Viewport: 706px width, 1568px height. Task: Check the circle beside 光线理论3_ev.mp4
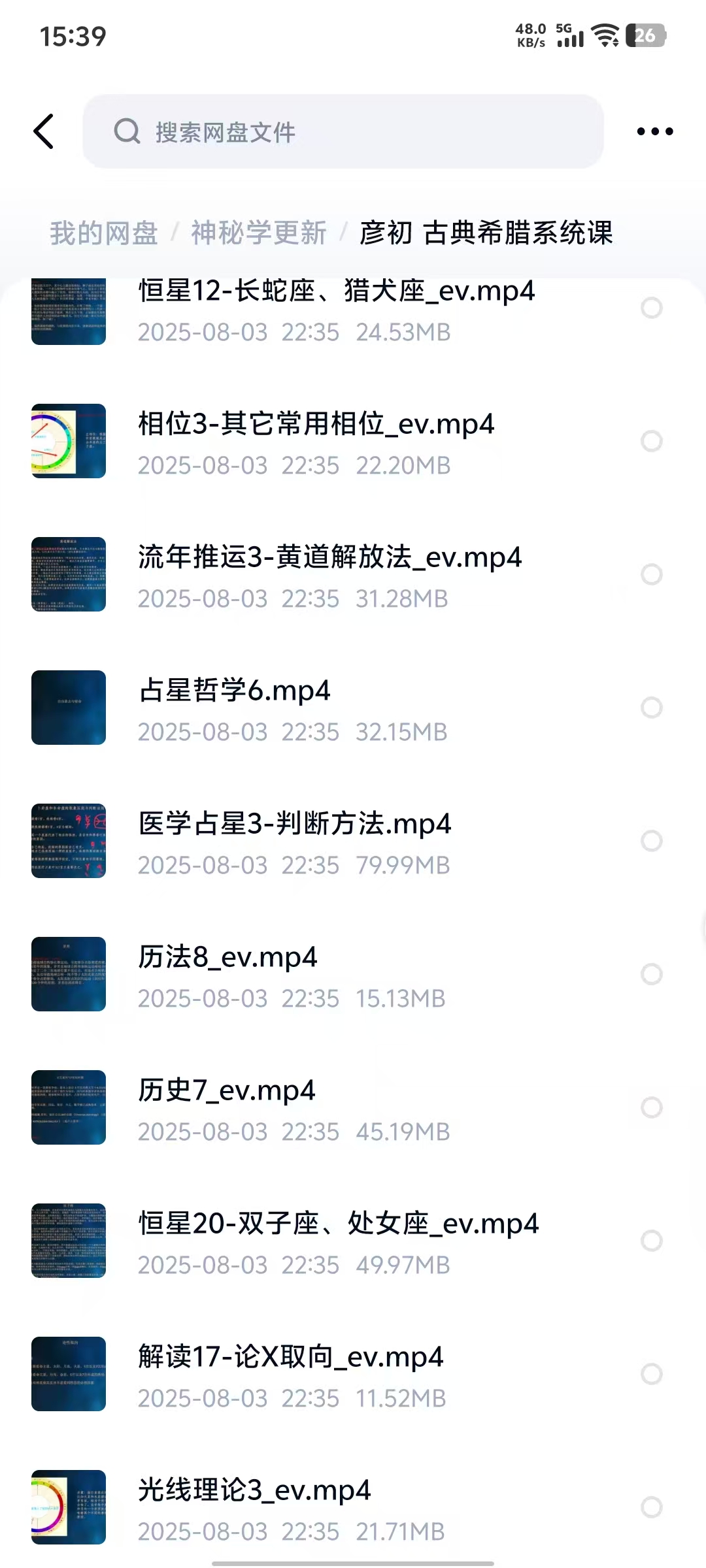[x=652, y=1507]
